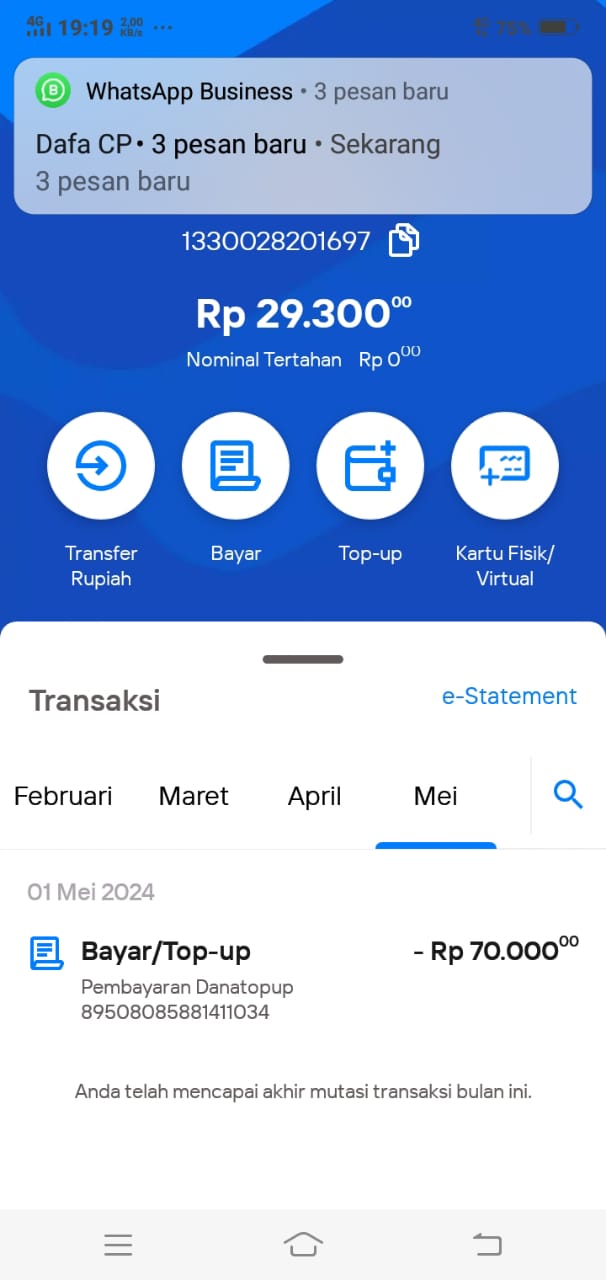Switch to the Maret tab
The width and height of the screenshot is (606, 1280).
point(194,796)
